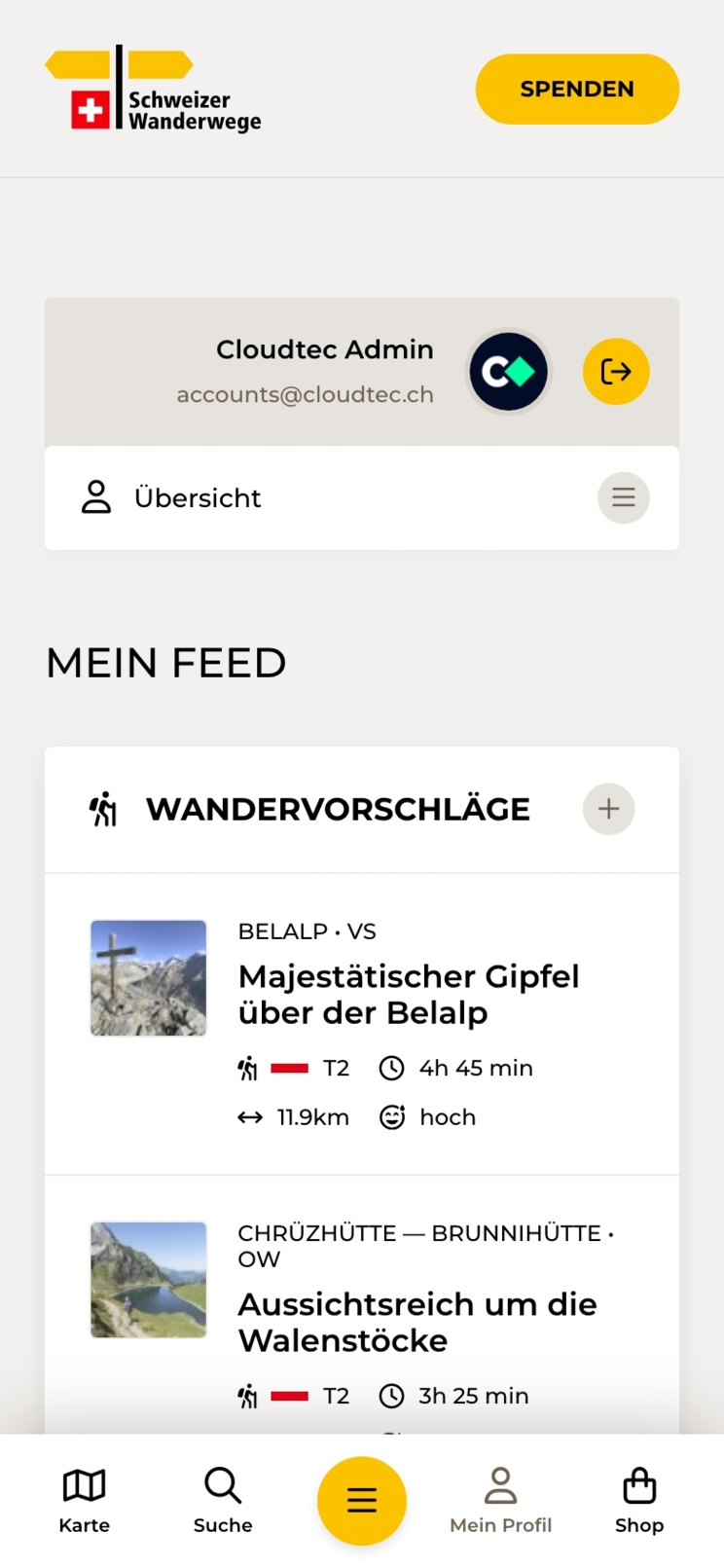The height and width of the screenshot is (1568, 724).
Task: Expand Wandervorschläge with the plus icon
Action: click(x=608, y=809)
